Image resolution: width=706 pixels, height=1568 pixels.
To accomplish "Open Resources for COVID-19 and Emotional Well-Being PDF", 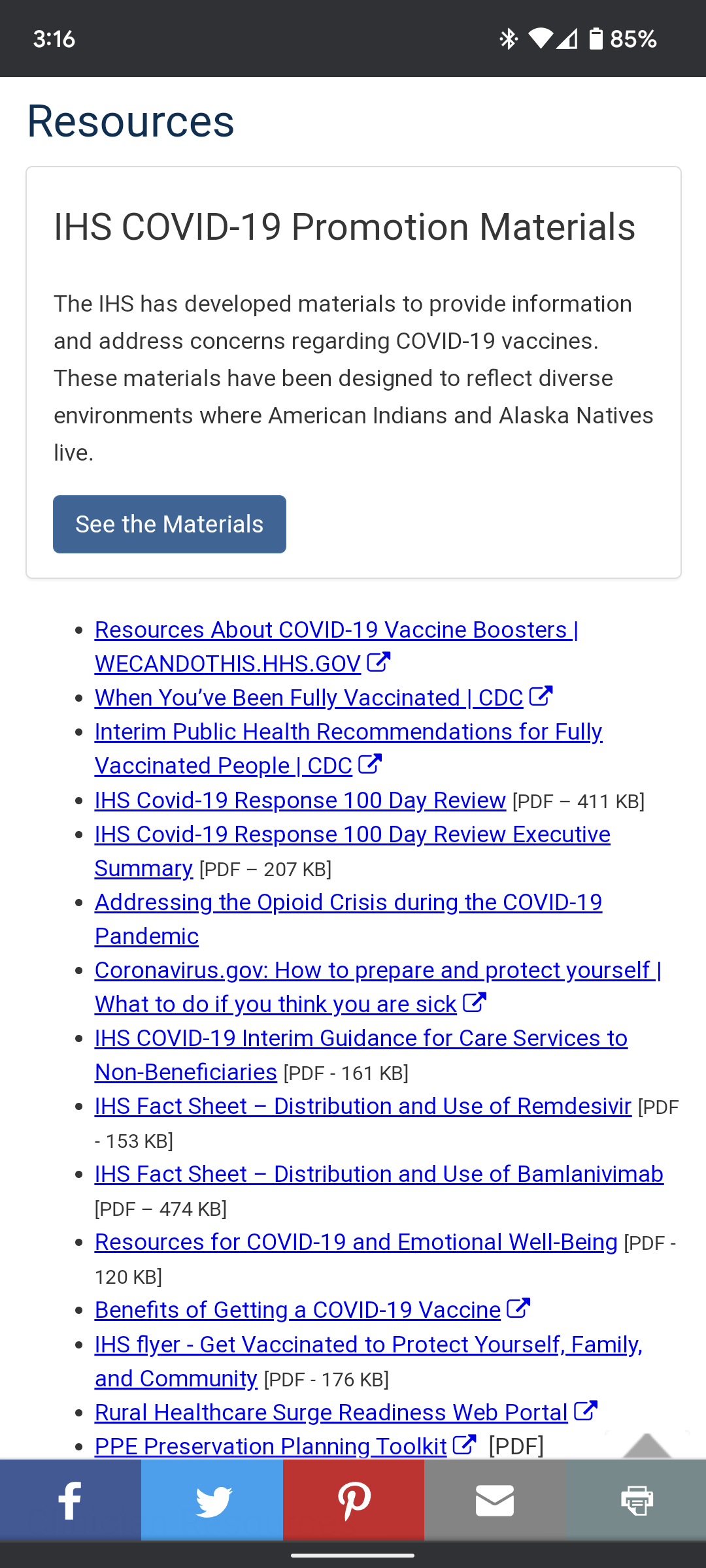I will coord(354,1241).
